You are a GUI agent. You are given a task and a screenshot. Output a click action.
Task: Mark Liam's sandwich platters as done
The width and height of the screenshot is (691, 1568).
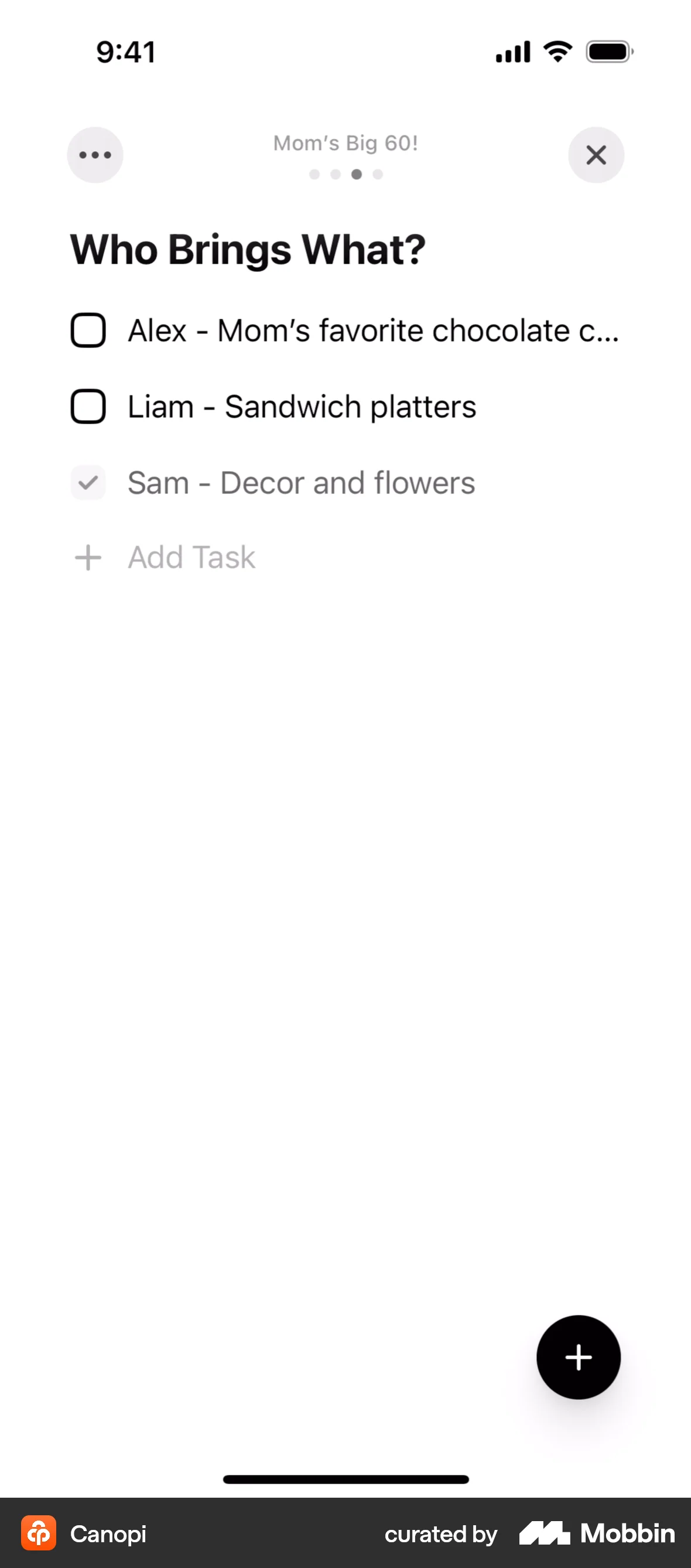click(x=88, y=405)
